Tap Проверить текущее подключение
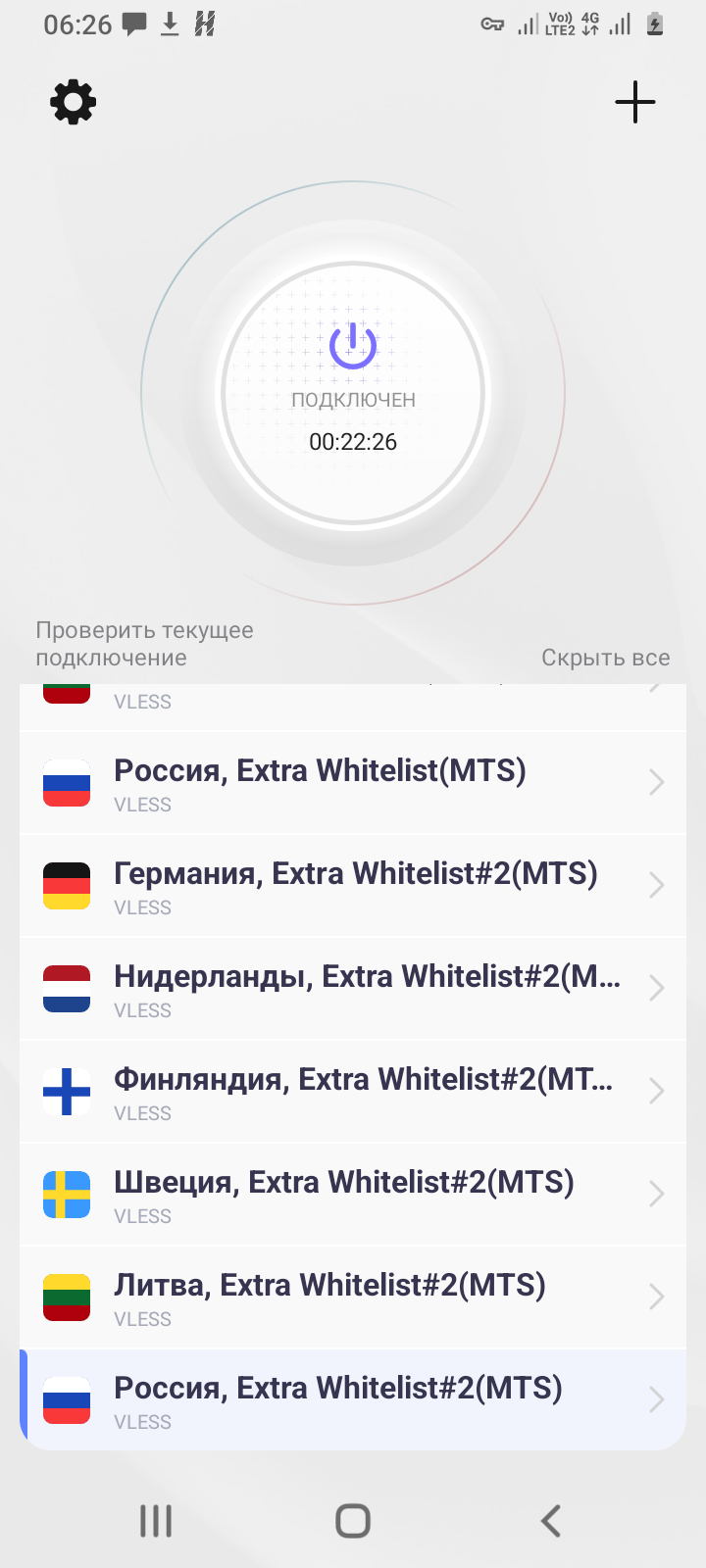 coord(145,644)
